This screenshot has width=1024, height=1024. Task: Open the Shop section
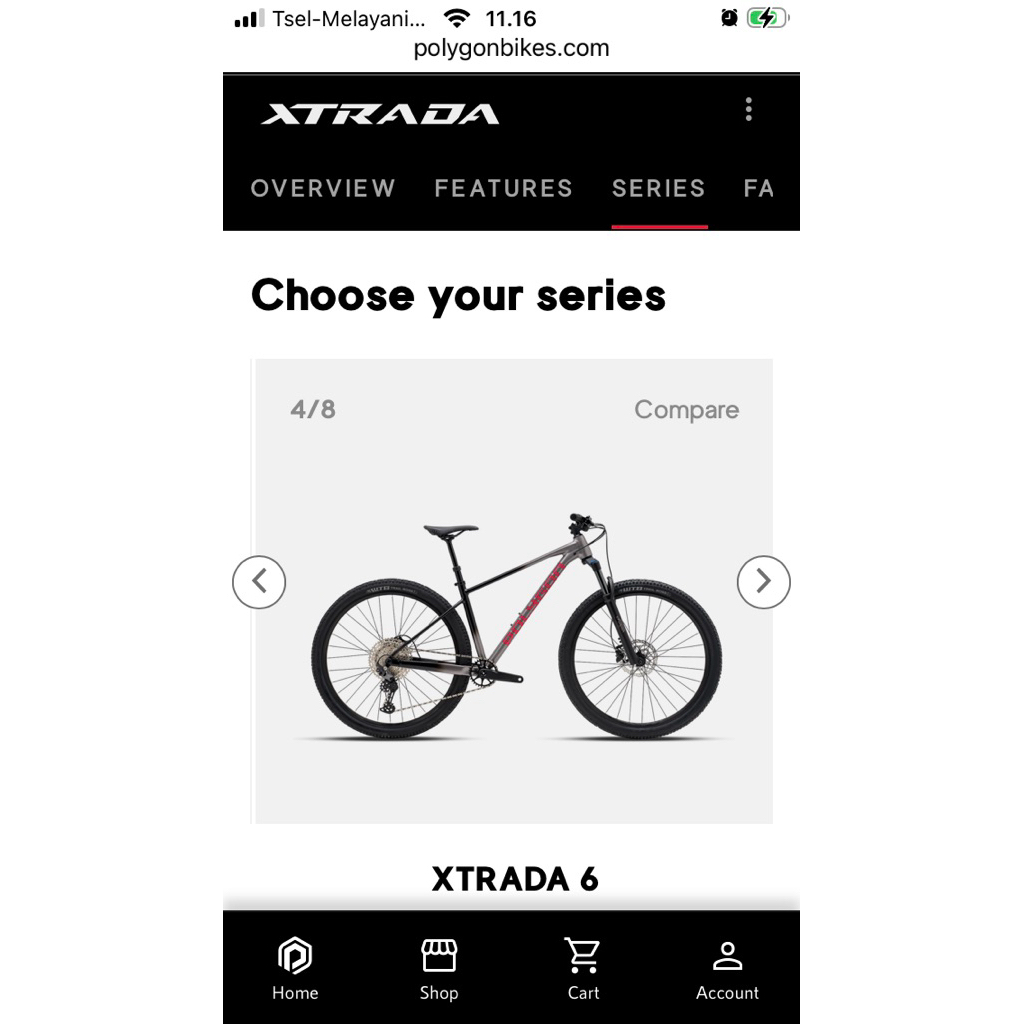point(439,969)
